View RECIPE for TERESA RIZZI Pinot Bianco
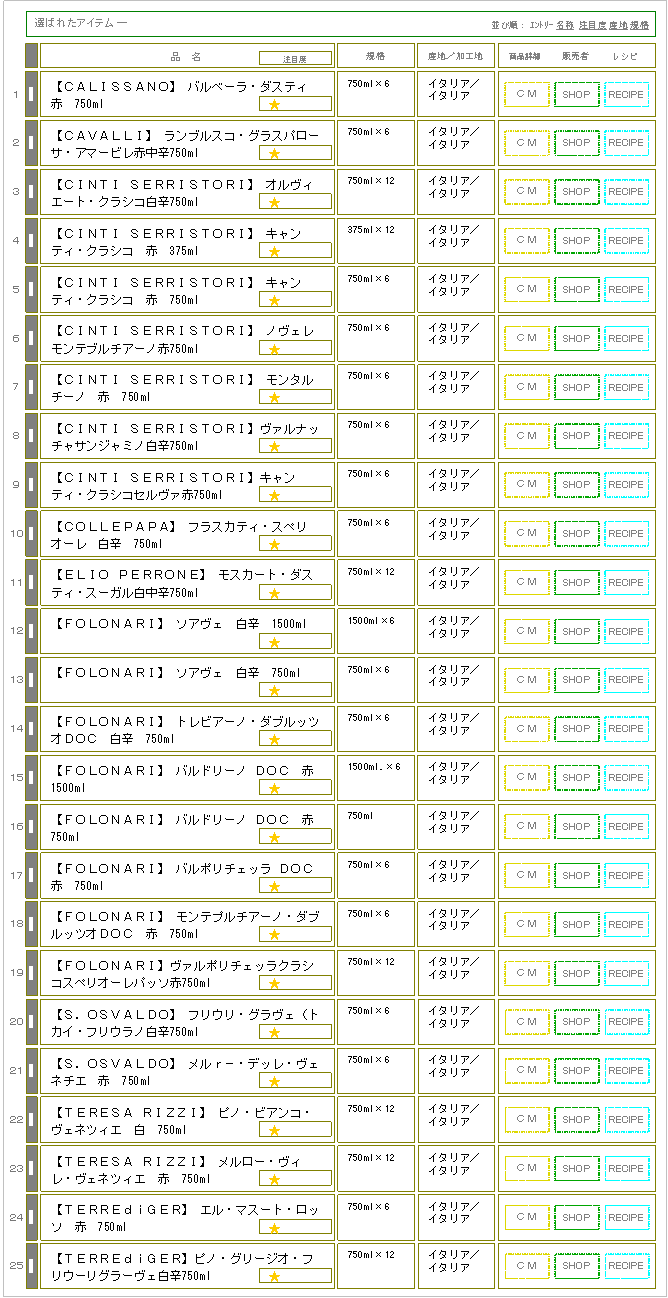 [627, 1120]
